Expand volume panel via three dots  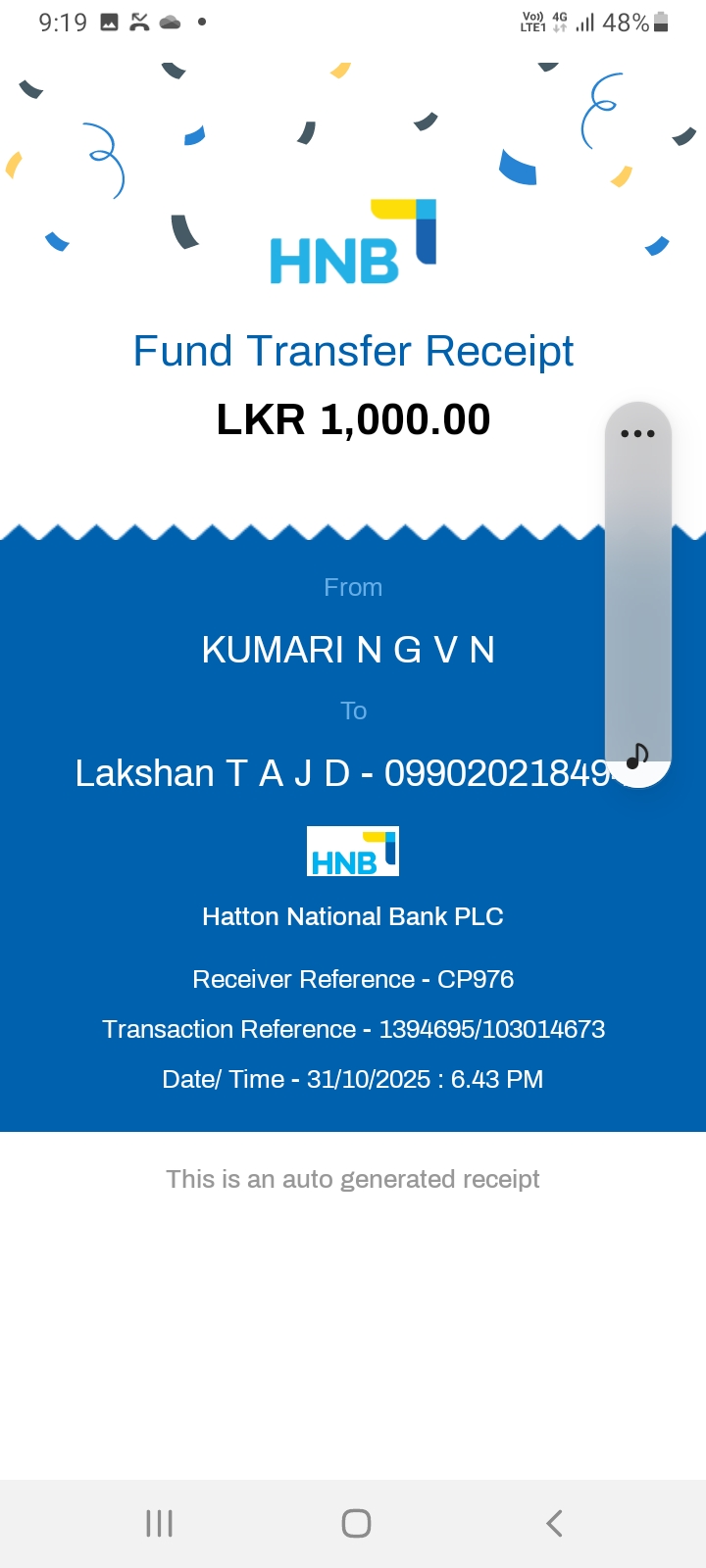637,433
